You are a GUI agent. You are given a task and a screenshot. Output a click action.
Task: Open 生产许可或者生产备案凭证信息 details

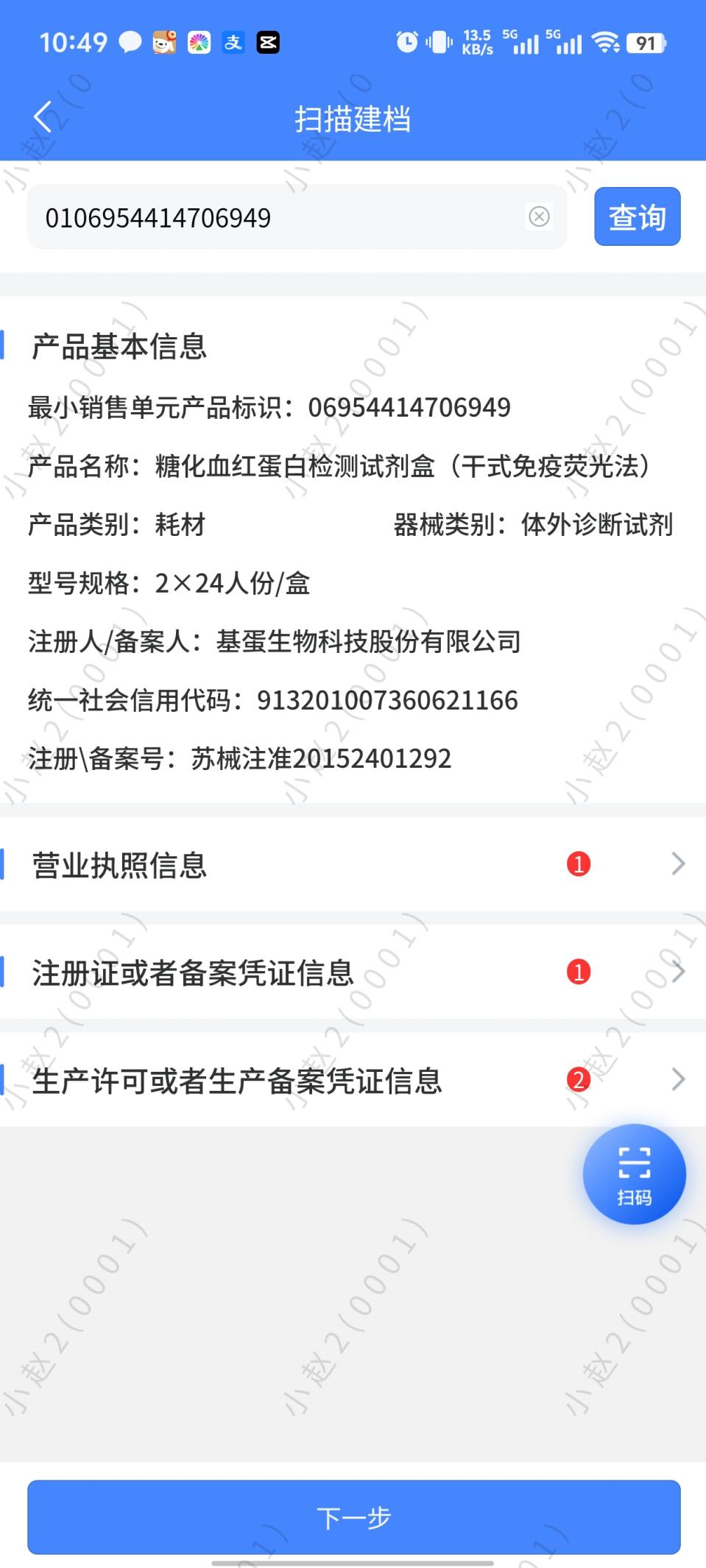[294, 1079]
